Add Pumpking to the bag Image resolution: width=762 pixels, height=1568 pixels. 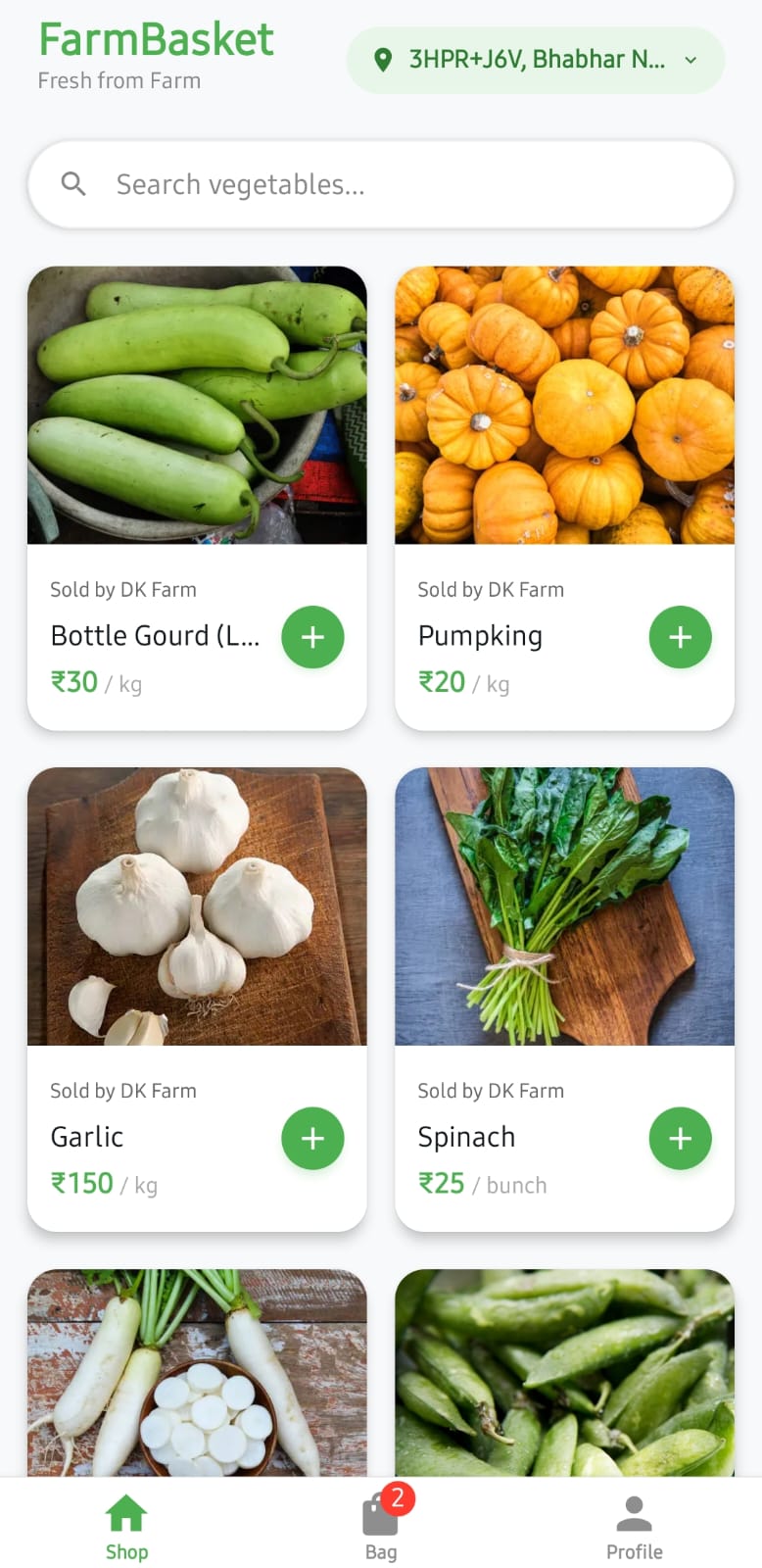680,637
